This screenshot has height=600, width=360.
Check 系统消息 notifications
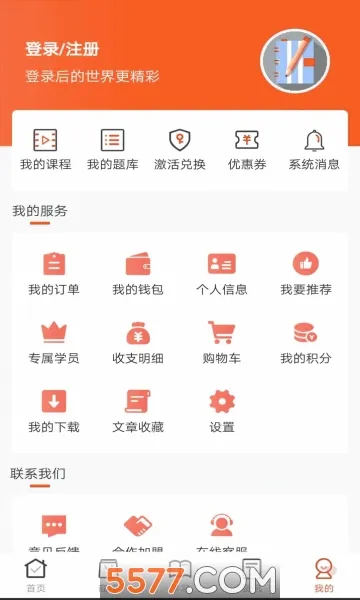click(x=314, y=150)
